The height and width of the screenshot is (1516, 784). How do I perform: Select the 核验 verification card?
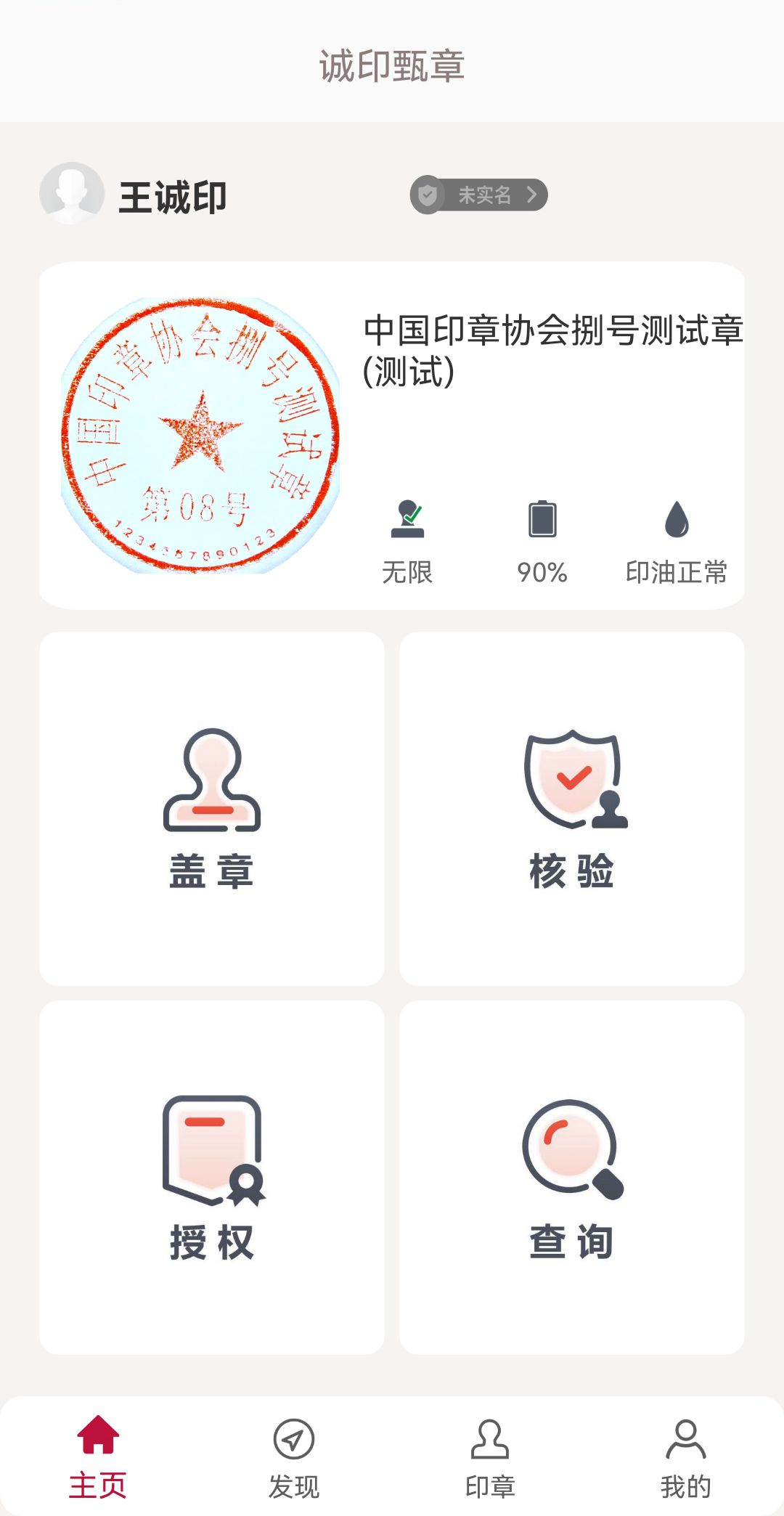(x=572, y=808)
